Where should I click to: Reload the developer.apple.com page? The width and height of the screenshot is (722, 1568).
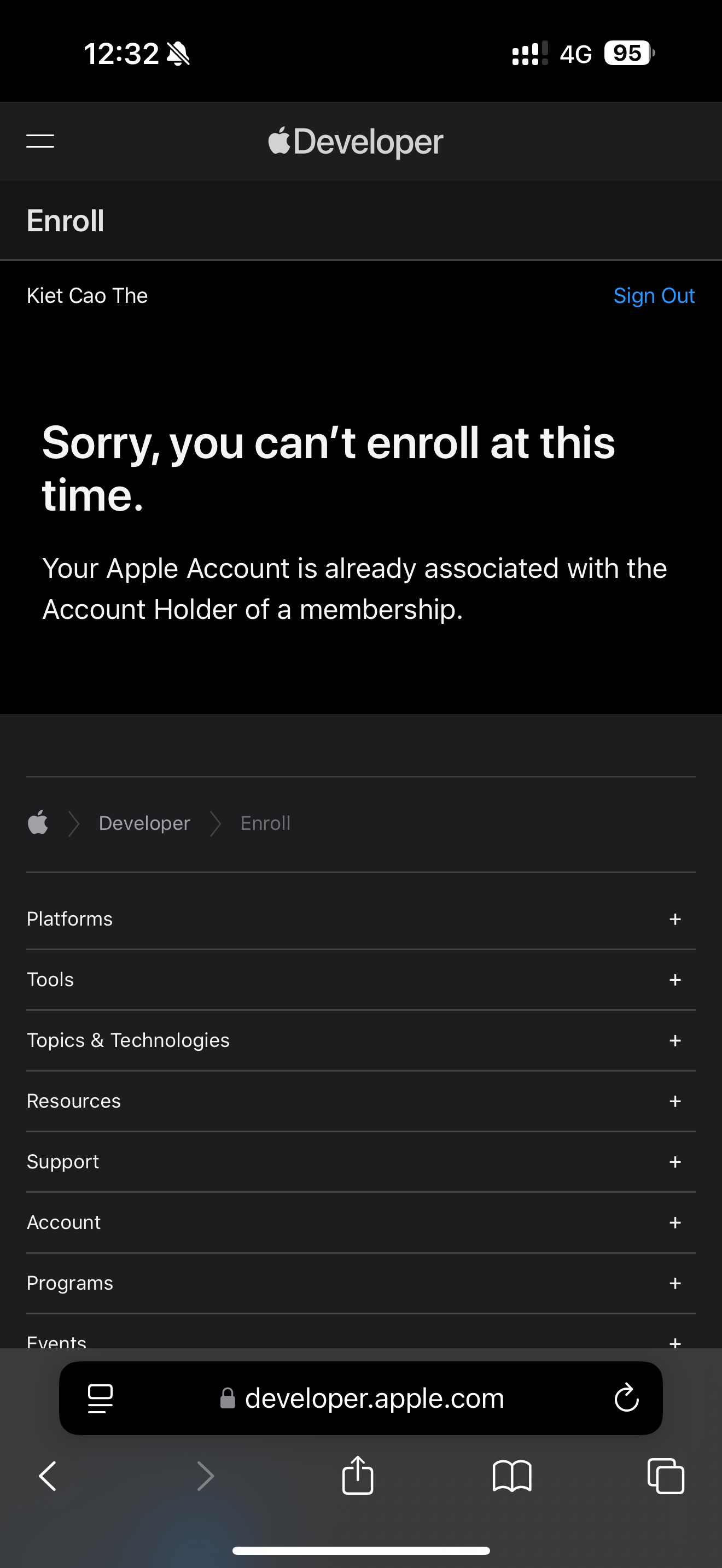click(626, 1398)
